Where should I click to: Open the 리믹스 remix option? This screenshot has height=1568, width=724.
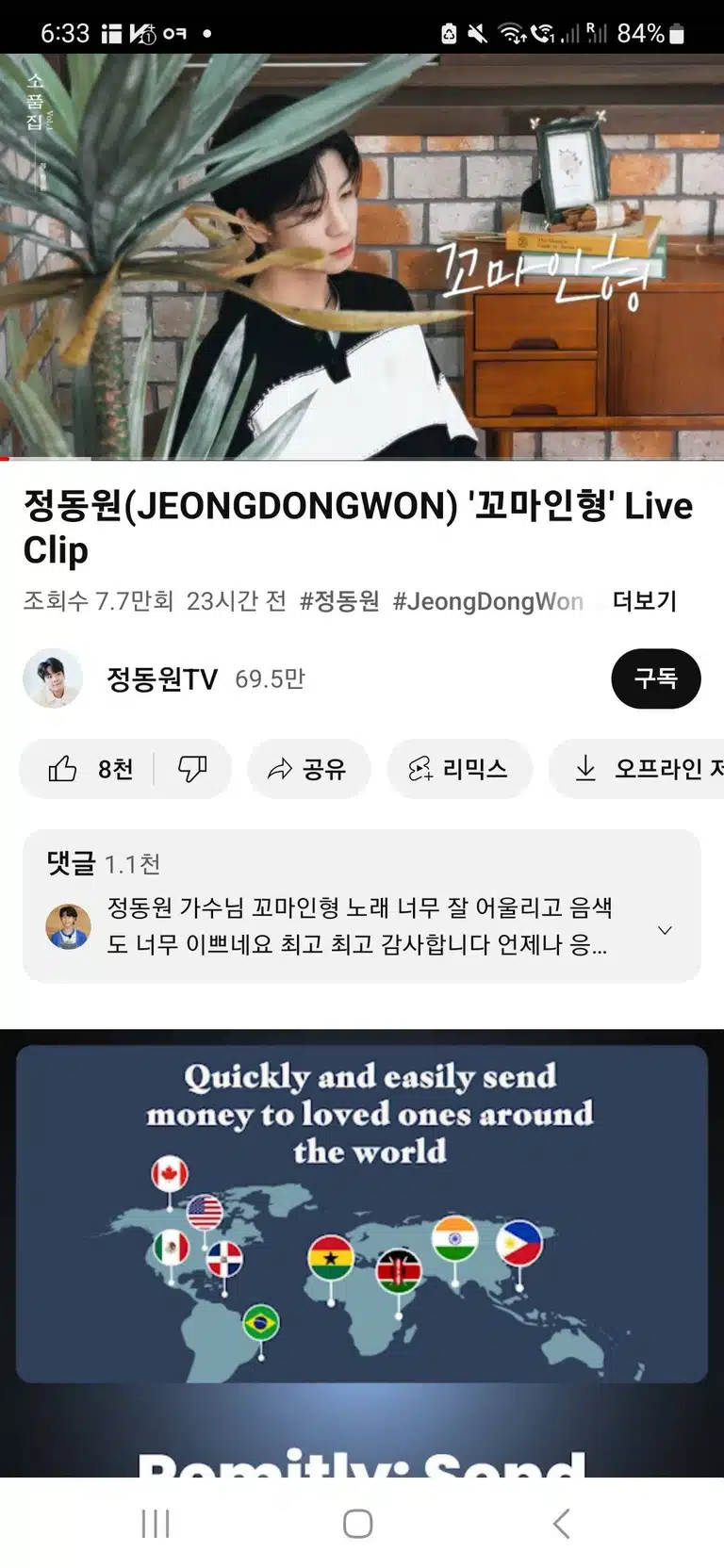[459, 769]
